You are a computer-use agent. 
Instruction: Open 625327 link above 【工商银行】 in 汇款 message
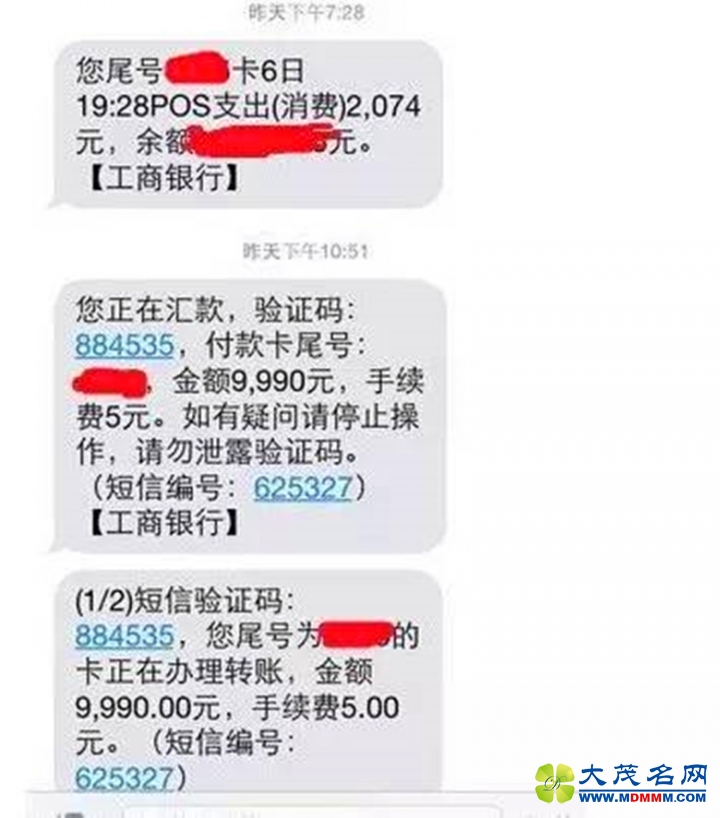tap(302, 487)
